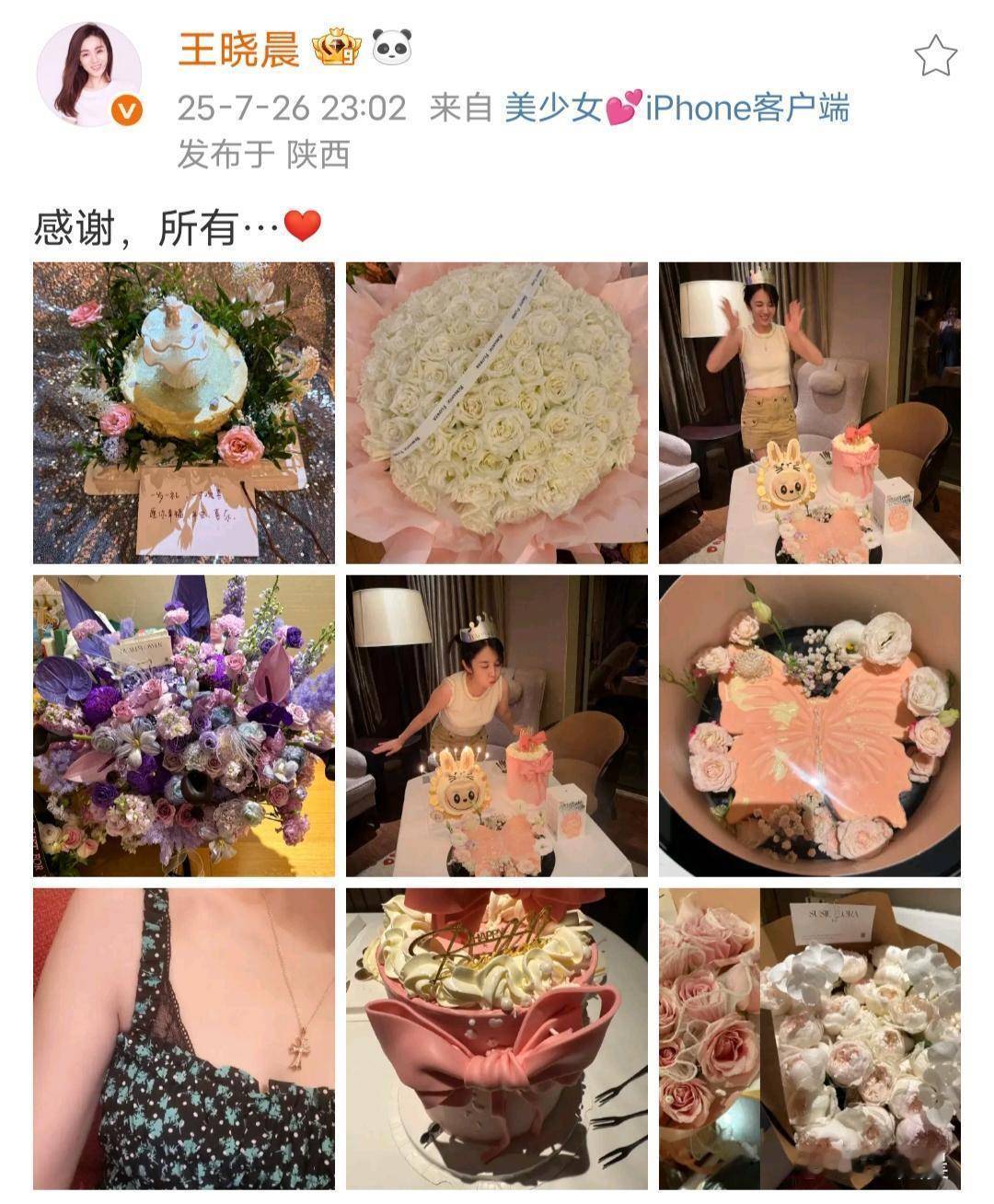Image resolution: width=994 pixels, height=1204 pixels.
Task: View the white rose bouquet photo
Action: [x=496, y=412]
